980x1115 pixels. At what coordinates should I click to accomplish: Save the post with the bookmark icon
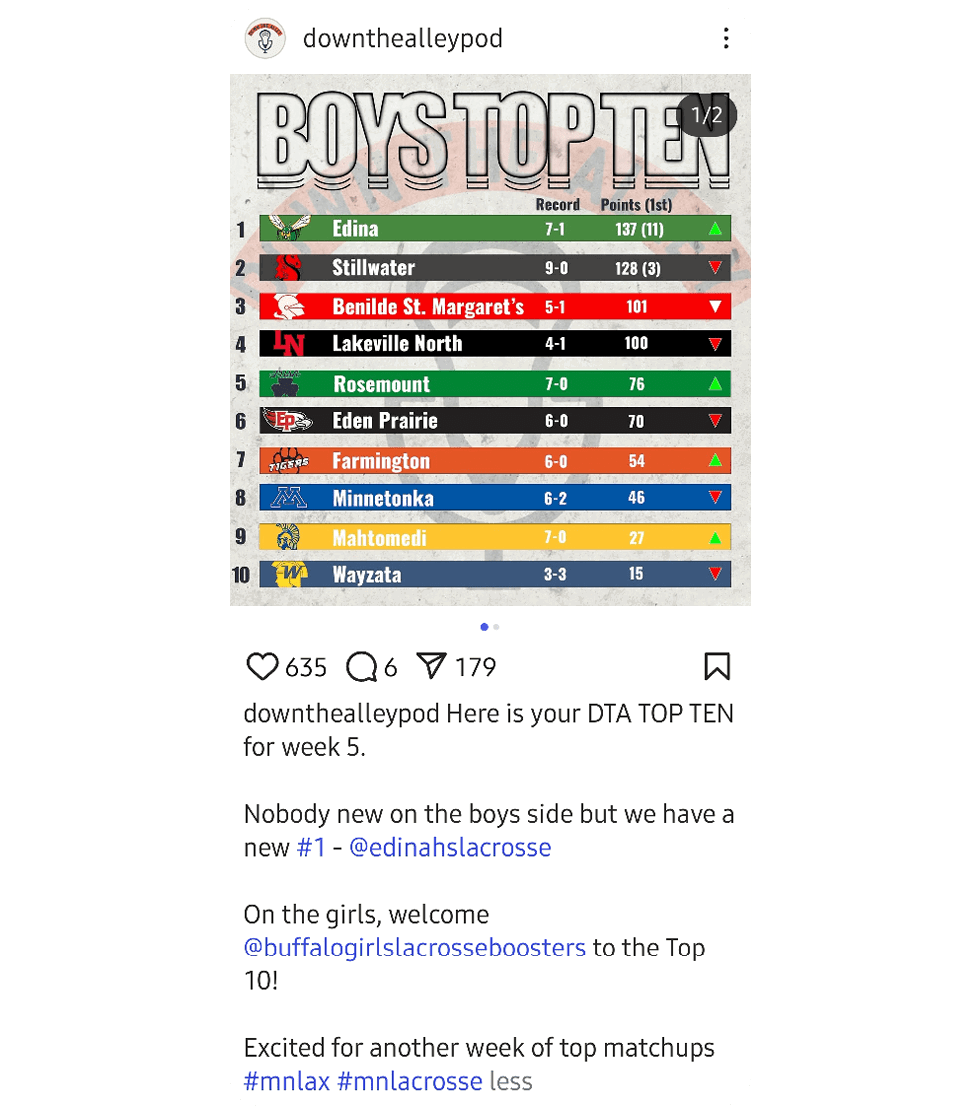point(717,667)
